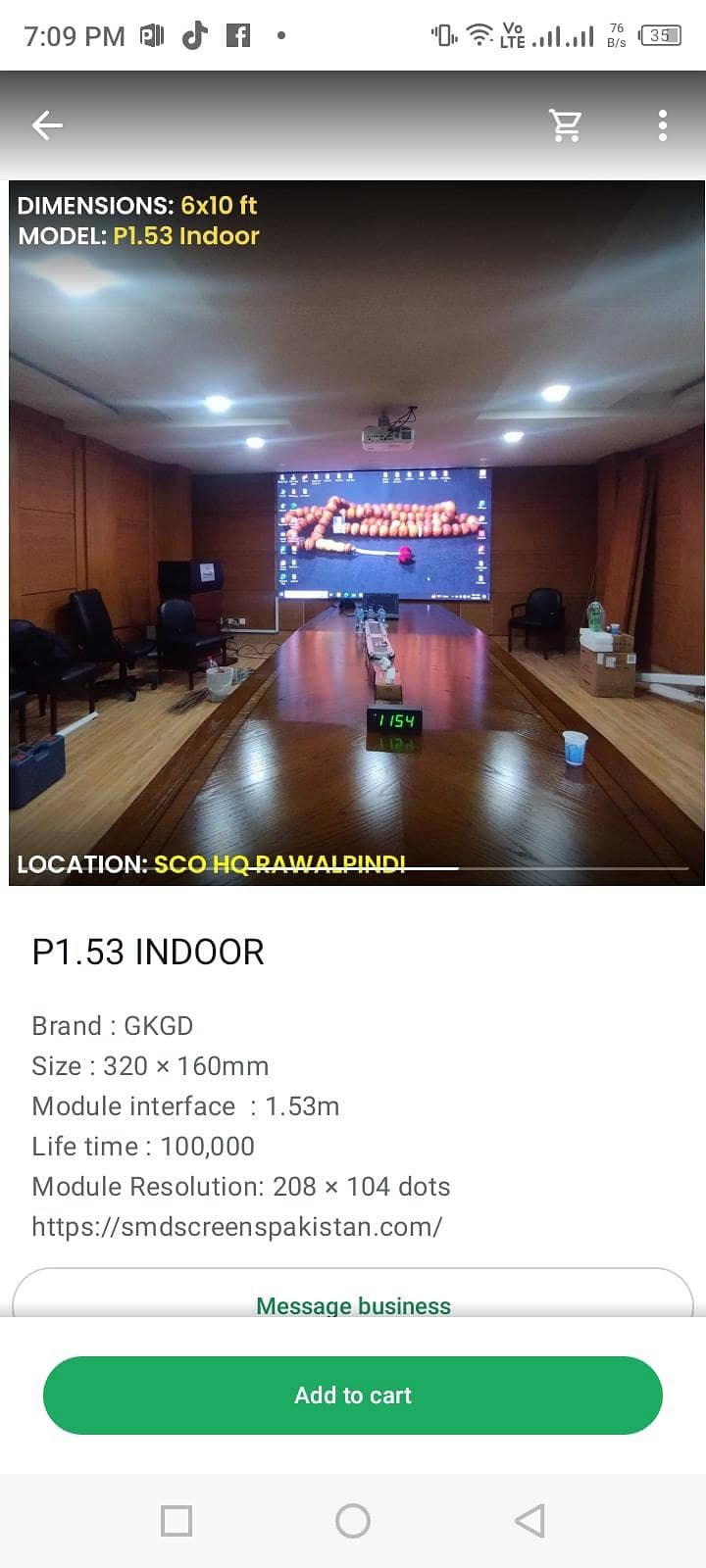This screenshot has height=1568, width=706.
Task: Open the three-dot overflow menu
Action: coord(663,125)
